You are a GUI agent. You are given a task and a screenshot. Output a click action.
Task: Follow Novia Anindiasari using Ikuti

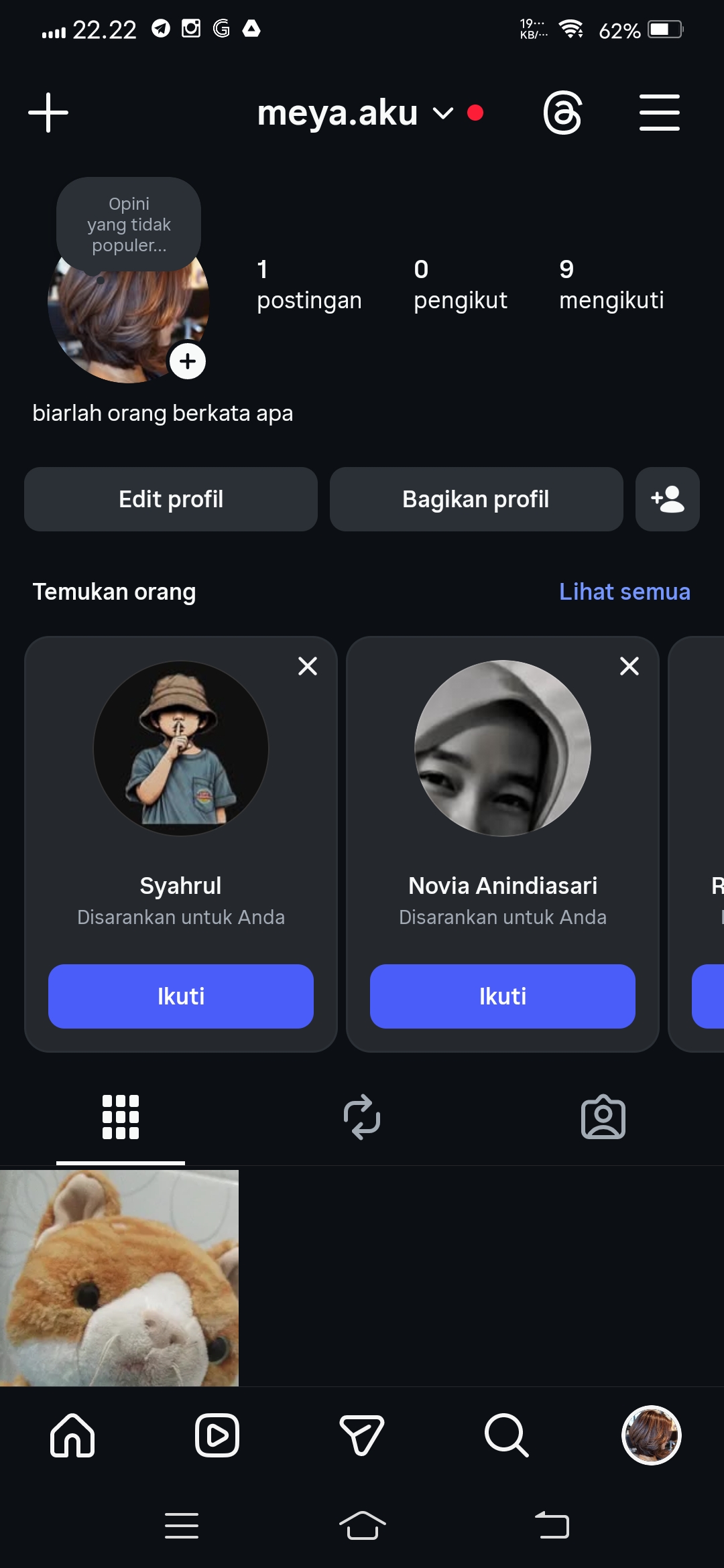coord(503,996)
